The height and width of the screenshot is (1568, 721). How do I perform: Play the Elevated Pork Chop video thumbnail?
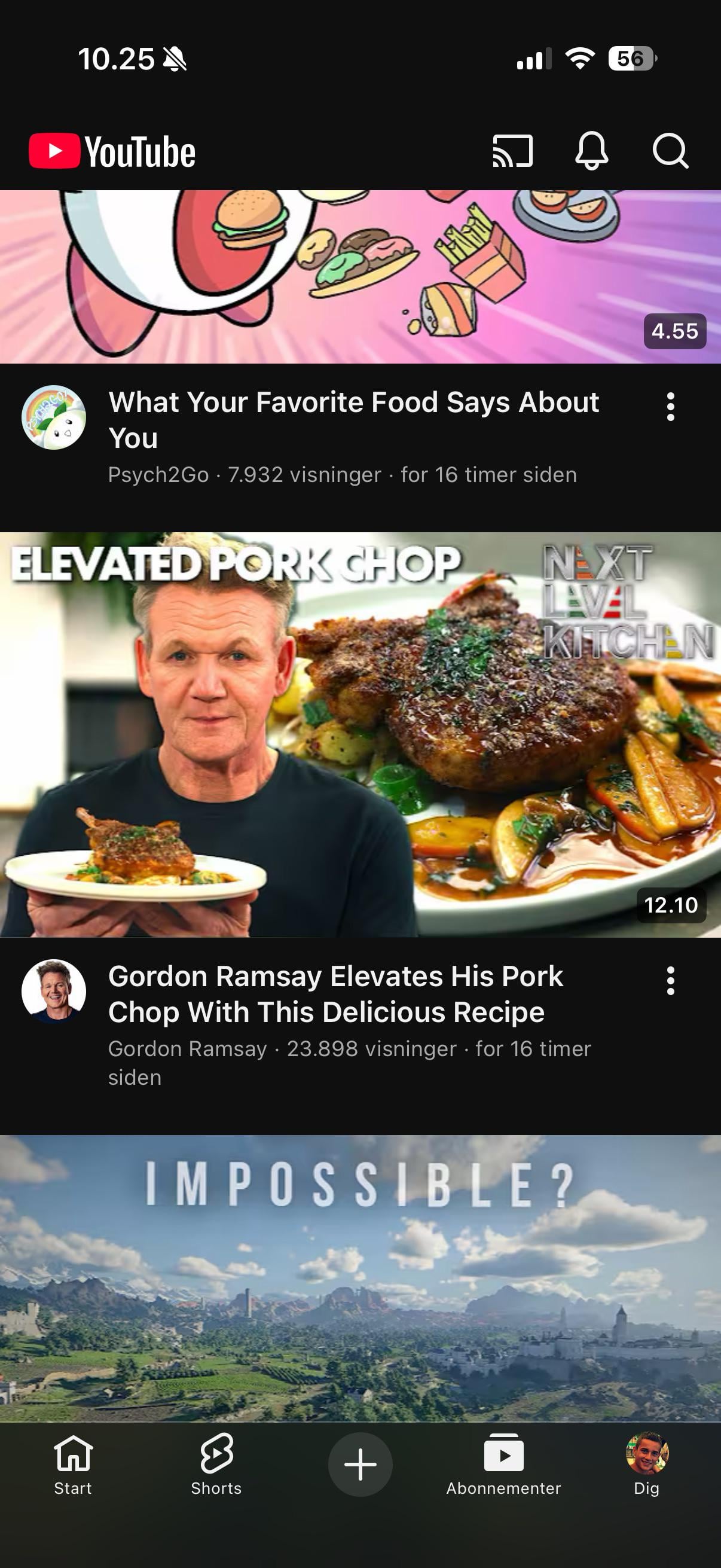[360, 734]
